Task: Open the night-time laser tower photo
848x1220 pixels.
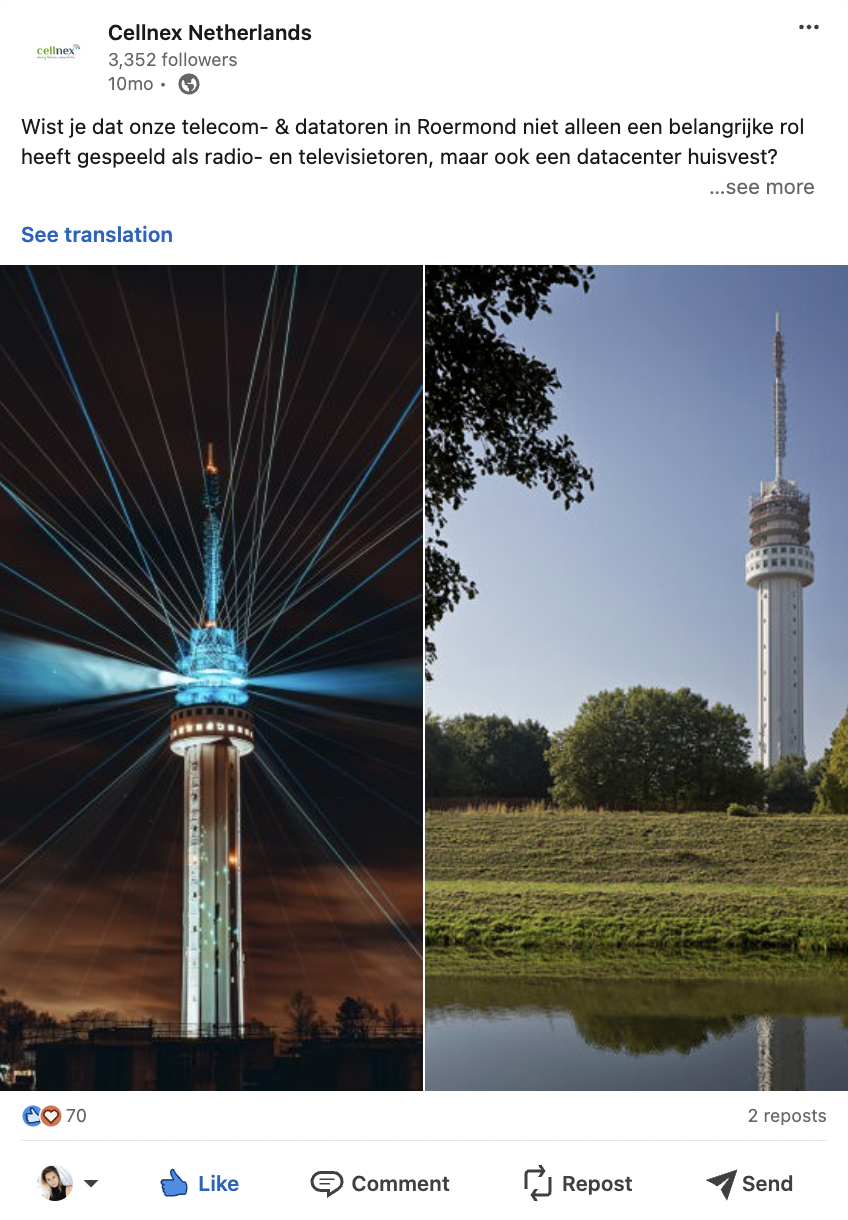Action: 211,677
